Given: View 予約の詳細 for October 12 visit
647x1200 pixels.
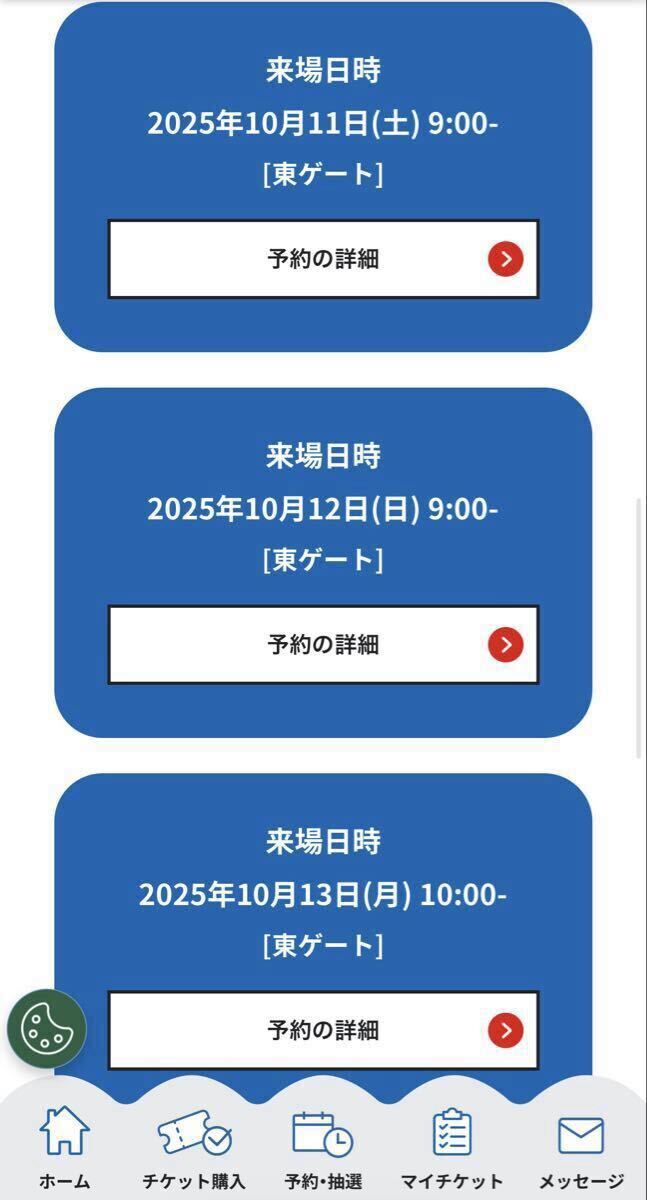Looking at the screenshot, I should pos(323,644).
